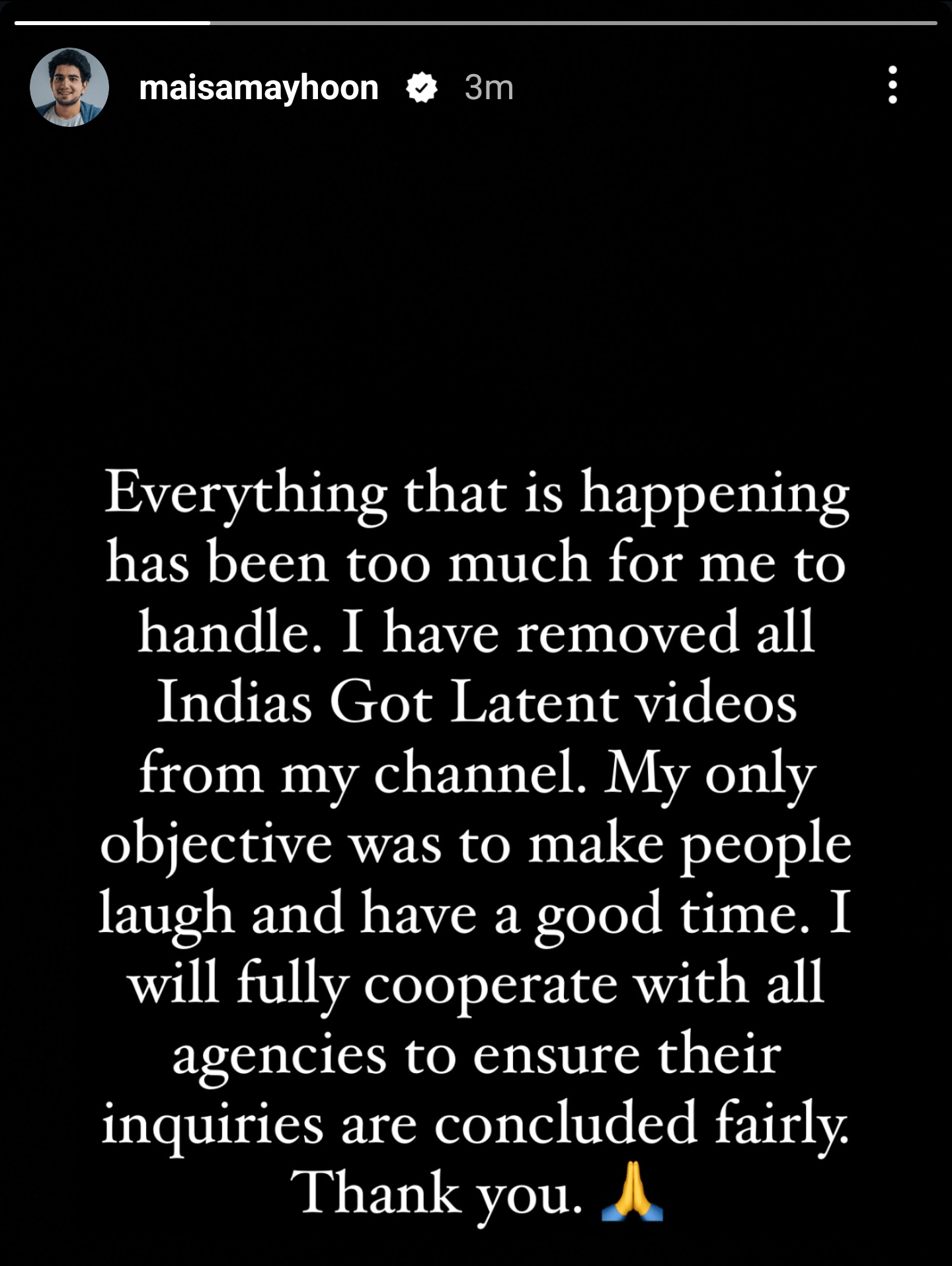
Task: Open maisamayhoon's profile picture
Action: click(69, 87)
